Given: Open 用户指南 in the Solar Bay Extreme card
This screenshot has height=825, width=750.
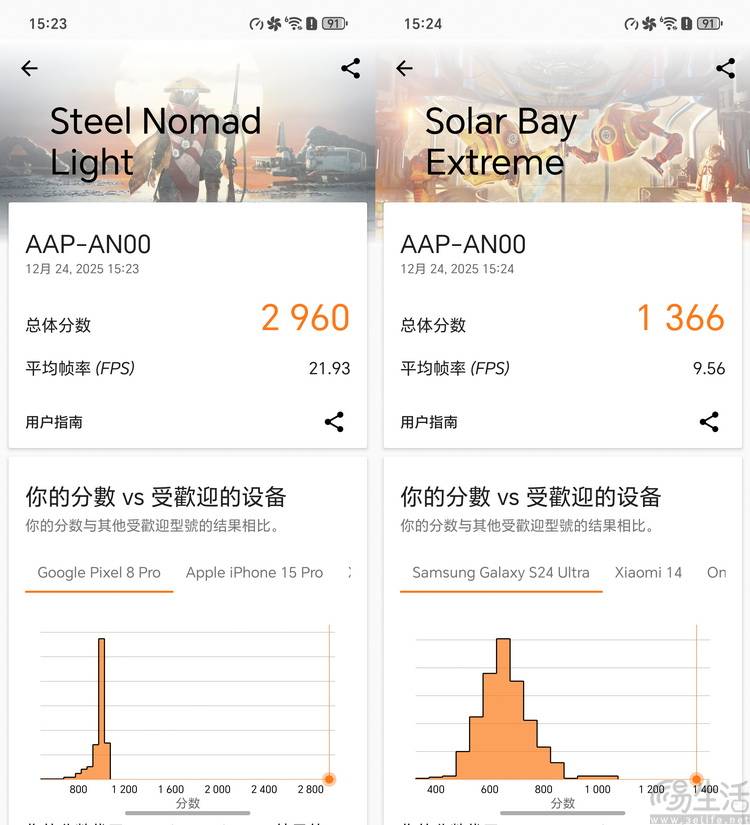Looking at the screenshot, I should (429, 422).
